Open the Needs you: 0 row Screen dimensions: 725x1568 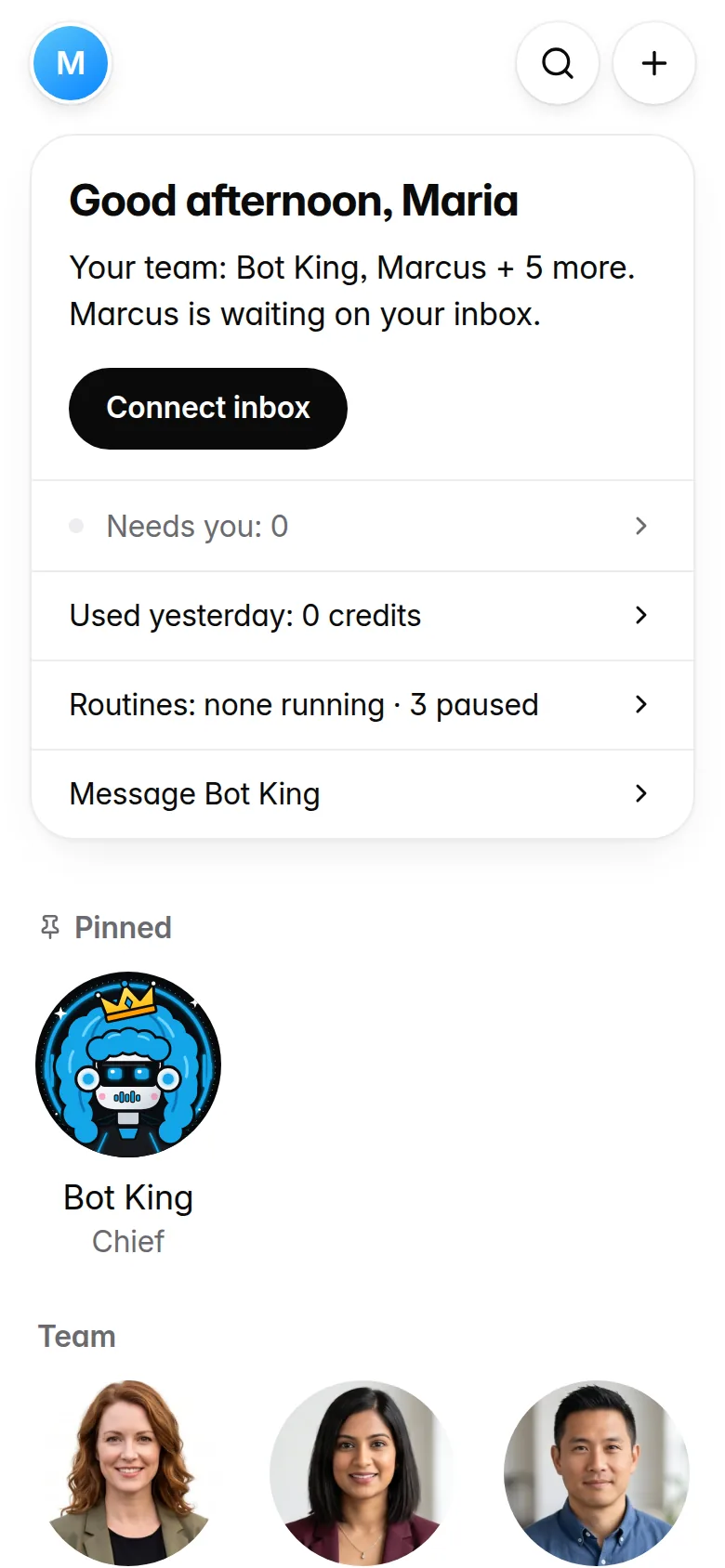[x=362, y=526]
